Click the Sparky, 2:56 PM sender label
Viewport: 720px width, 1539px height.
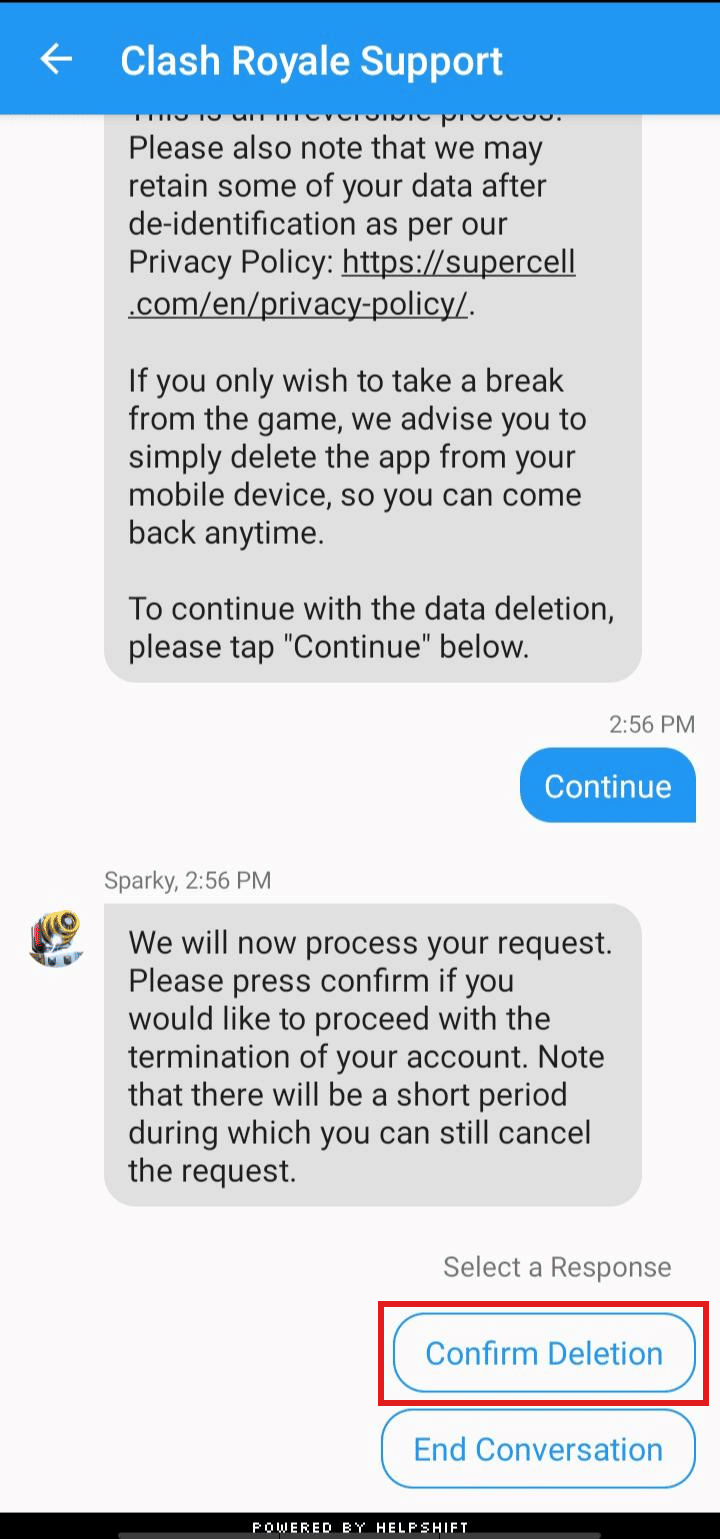(188, 880)
